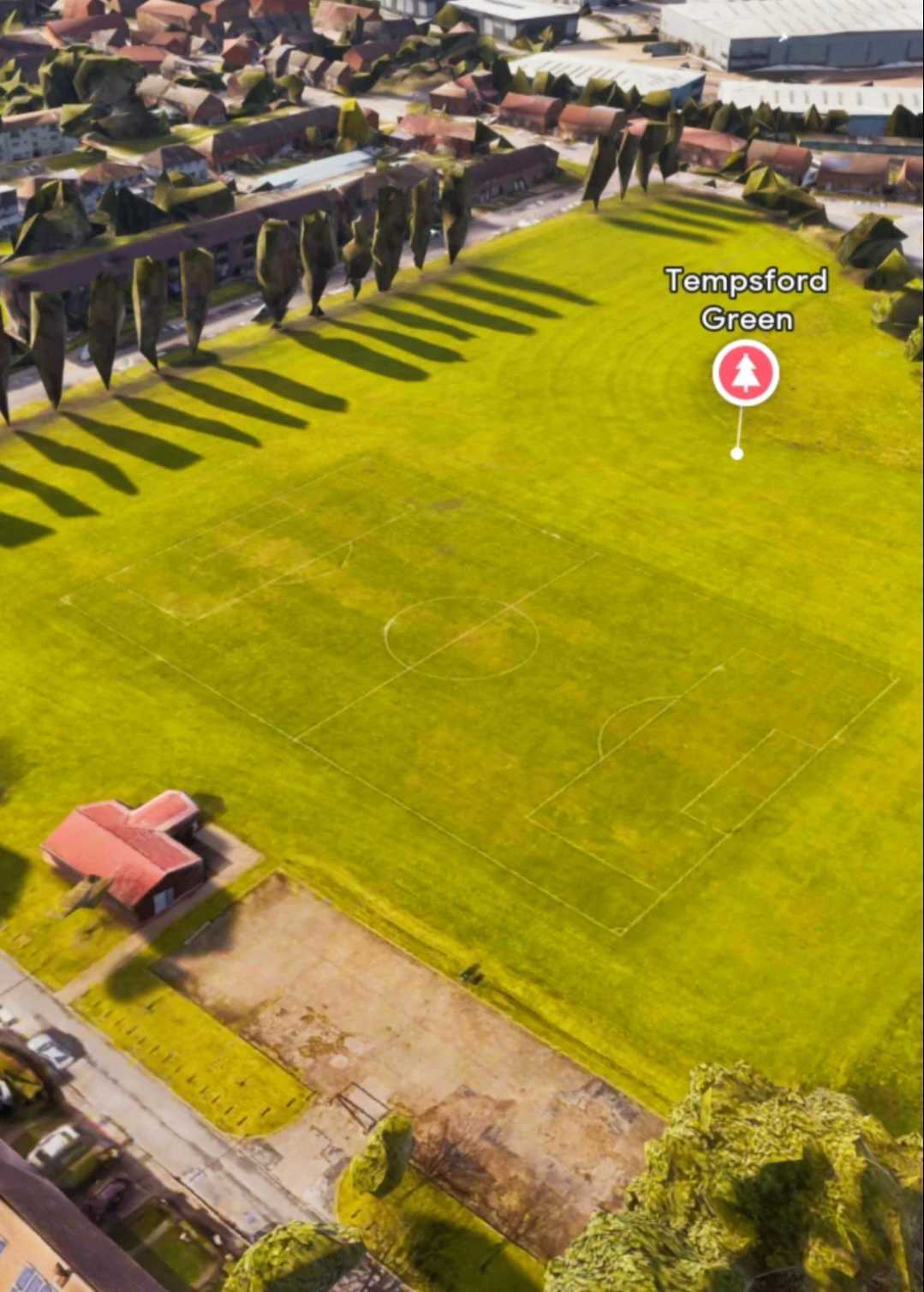Image resolution: width=924 pixels, height=1292 pixels.
Task: Open the Tempsford Green park marker
Action: [745, 374]
